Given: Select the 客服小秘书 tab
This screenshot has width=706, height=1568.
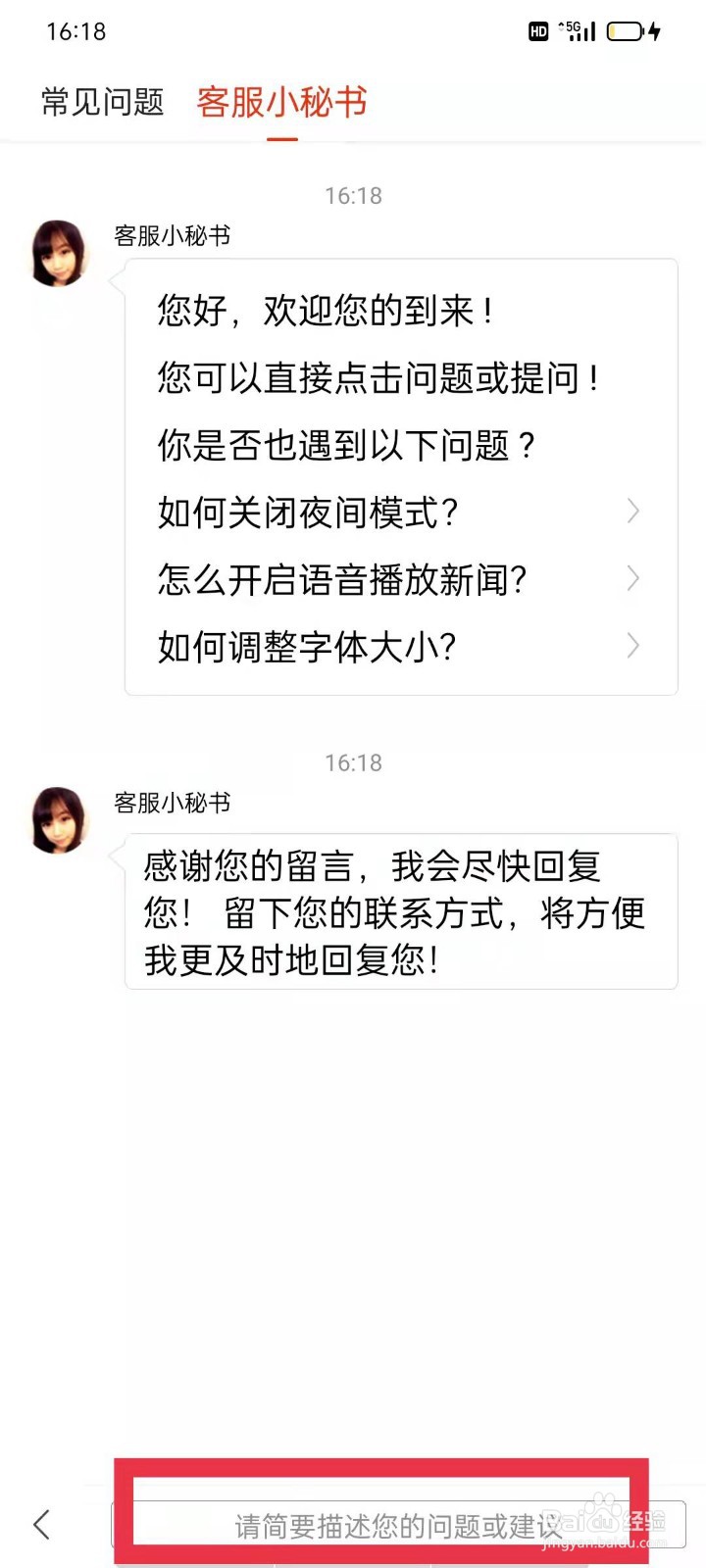Looking at the screenshot, I should [x=281, y=103].
